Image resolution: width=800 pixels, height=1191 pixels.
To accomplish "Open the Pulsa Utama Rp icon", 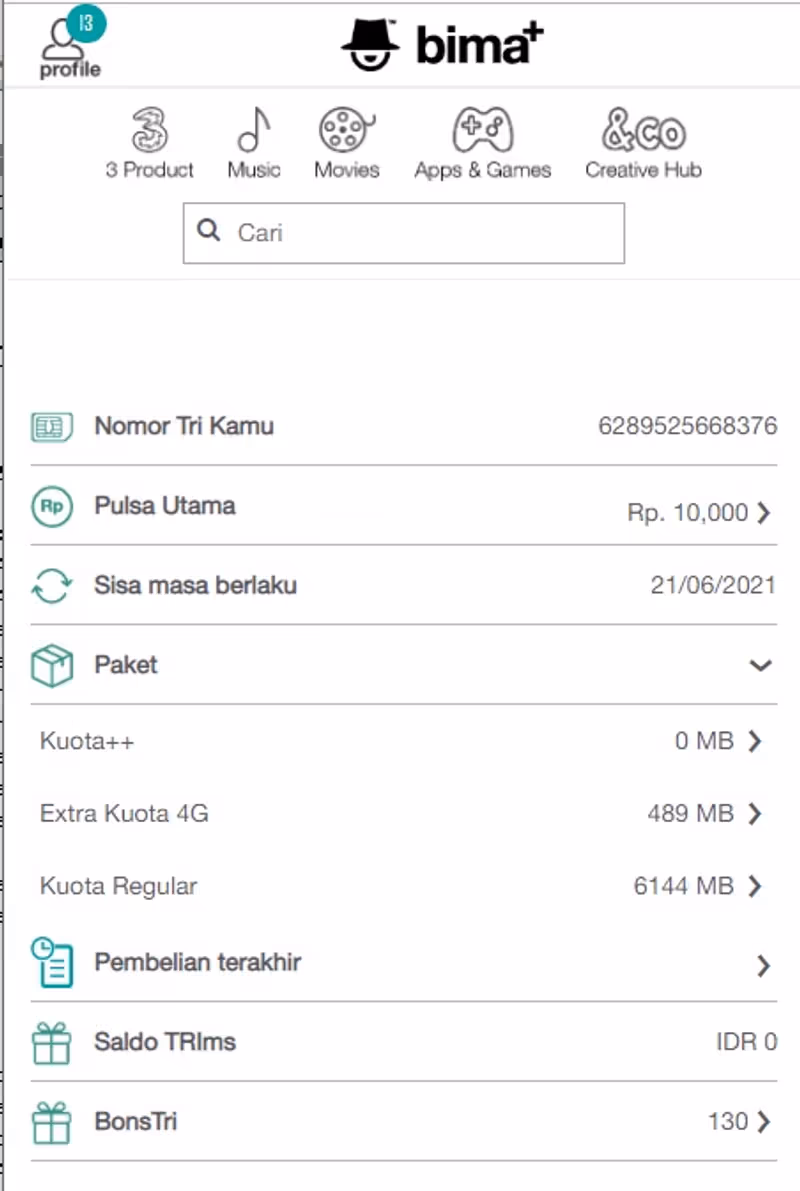I will (x=52, y=507).
